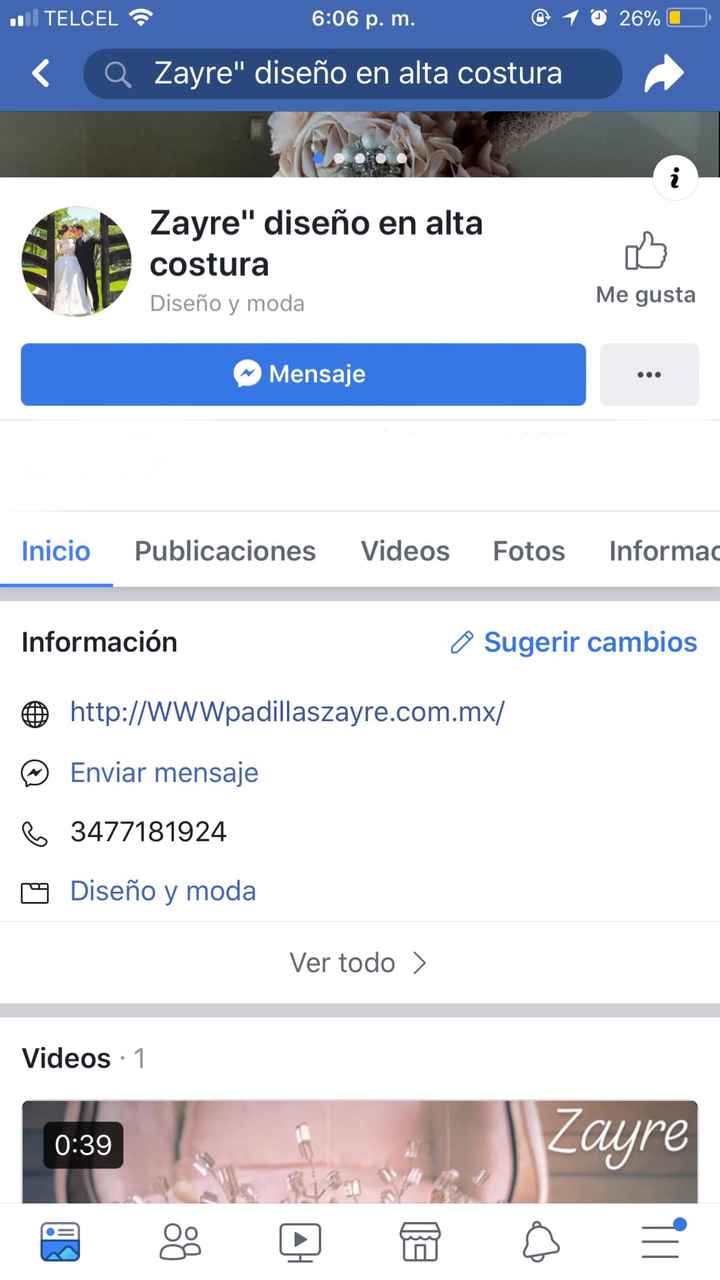Open the Messenger chat via the Mensaje icon

[303, 374]
